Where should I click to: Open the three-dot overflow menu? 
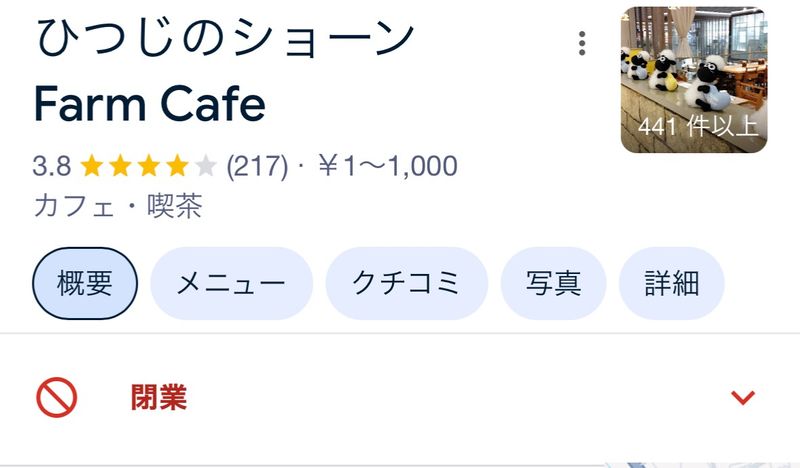click(x=582, y=44)
